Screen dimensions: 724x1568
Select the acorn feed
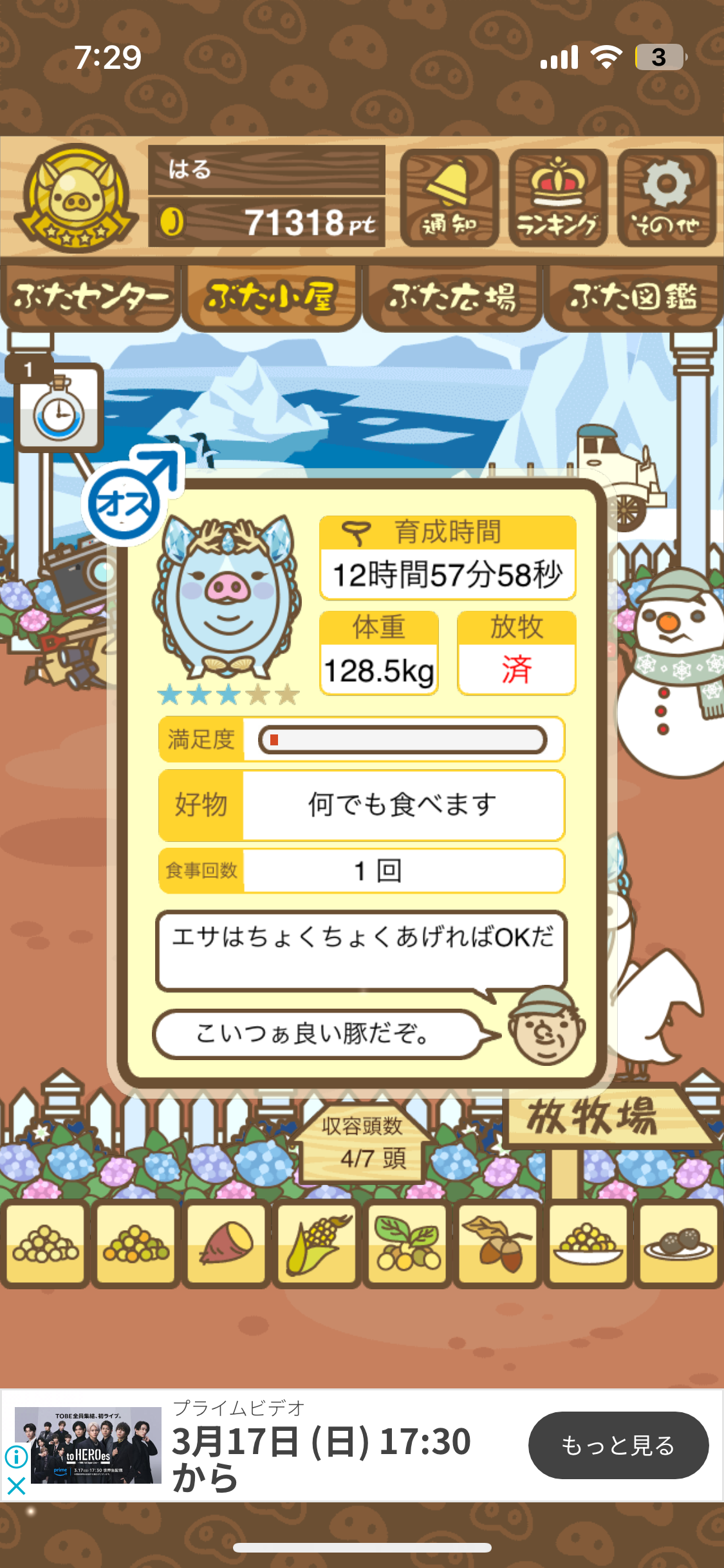(x=498, y=1244)
